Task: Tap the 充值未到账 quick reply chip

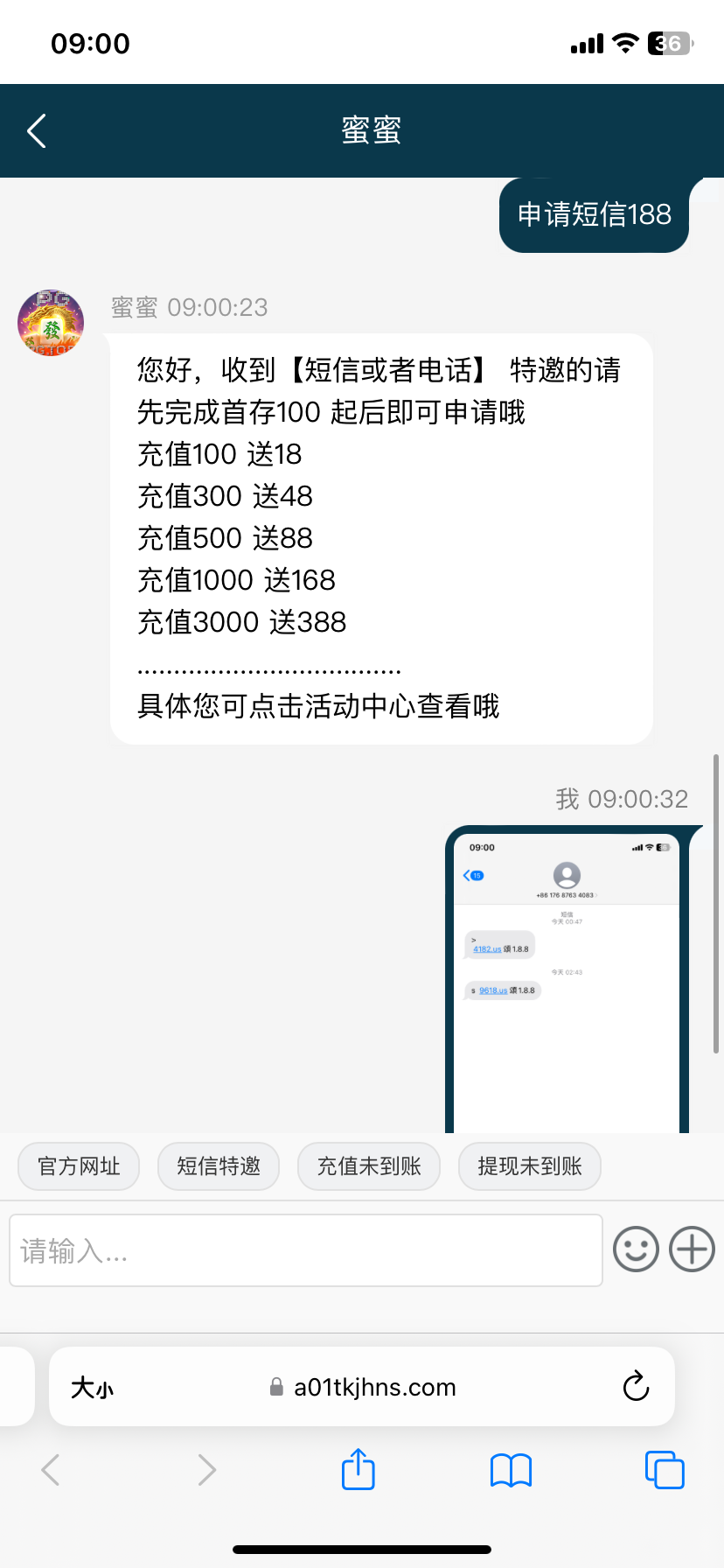Action: pos(369,1166)
